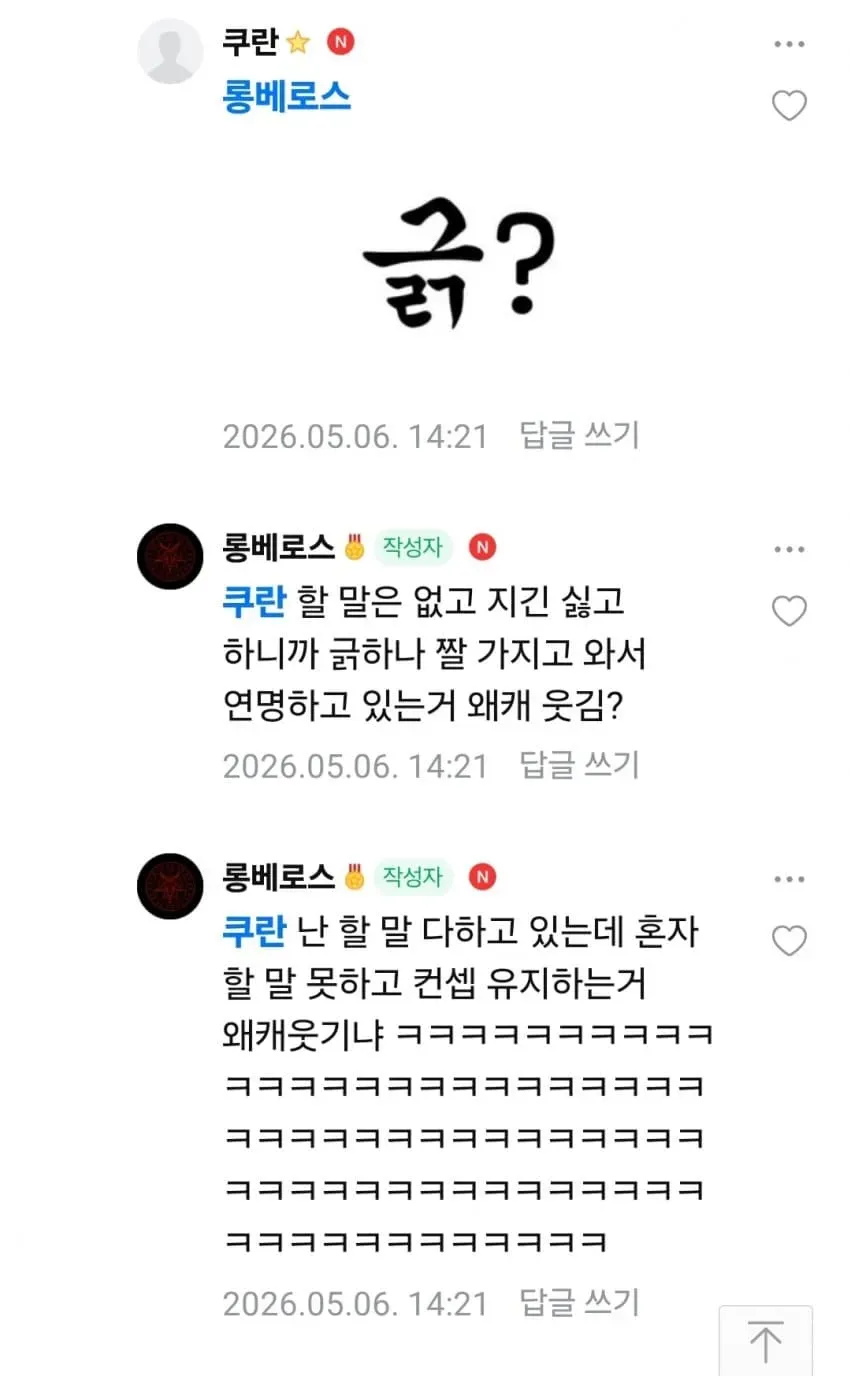Jump to top with the up-arrow button

coord(765,1340)
